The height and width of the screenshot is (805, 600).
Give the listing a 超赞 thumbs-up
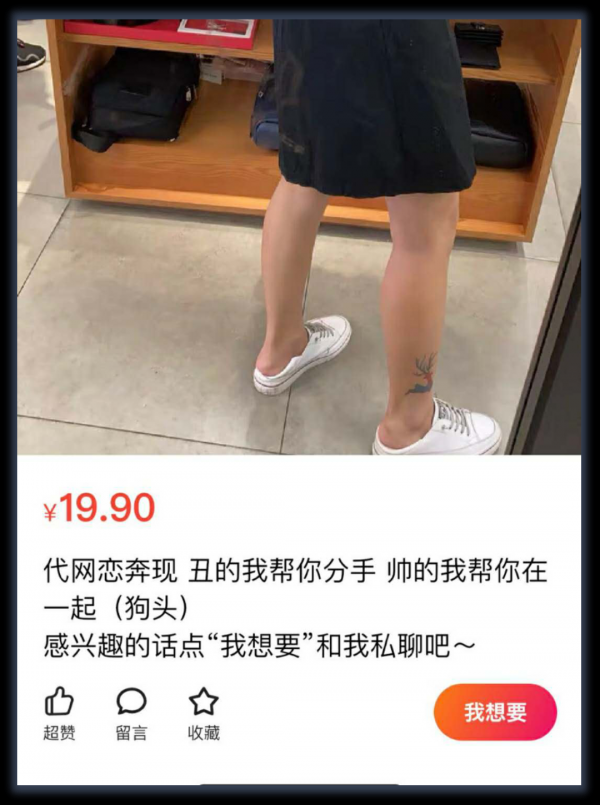point(59,711)
